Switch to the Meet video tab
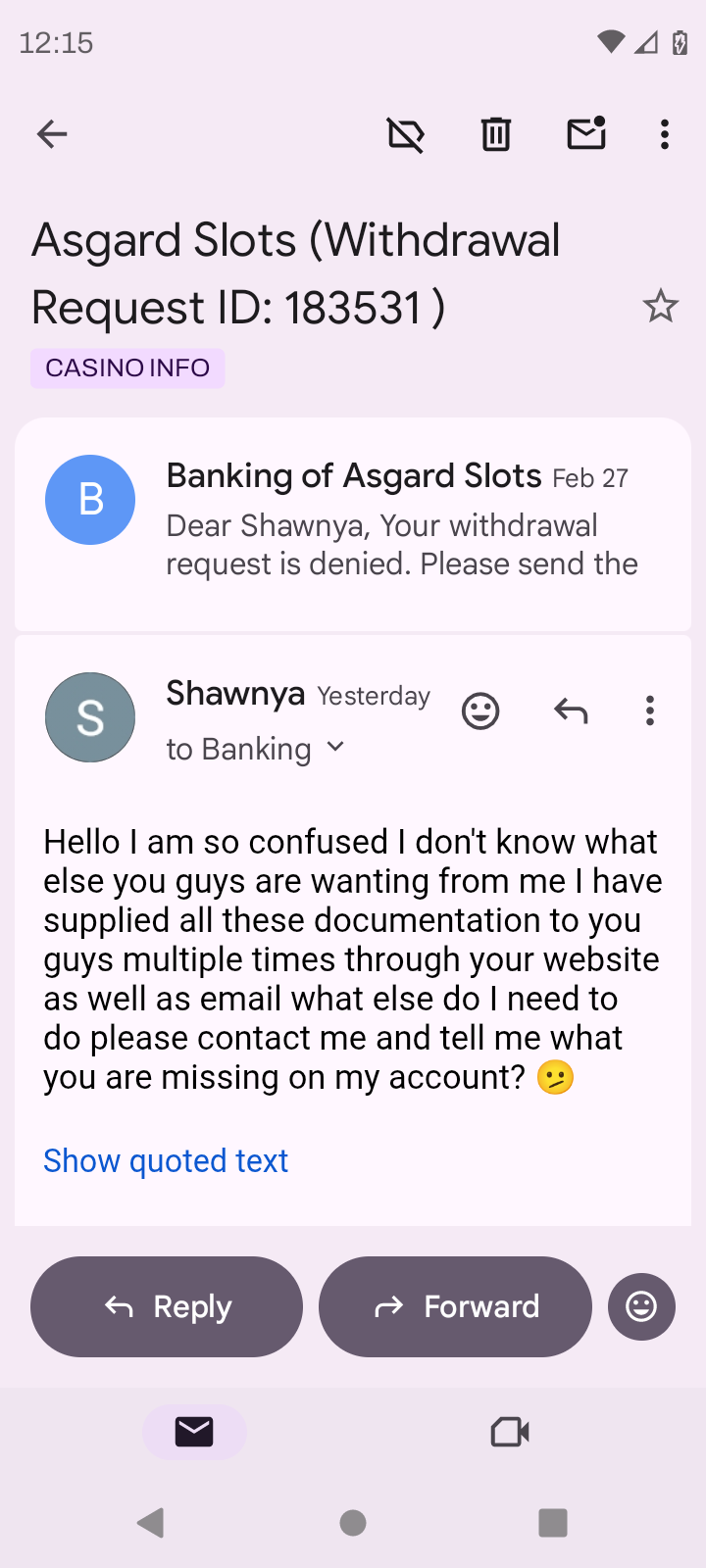Image resolution: width=706 pixels, height=1568 pixels. point(510,1432)
